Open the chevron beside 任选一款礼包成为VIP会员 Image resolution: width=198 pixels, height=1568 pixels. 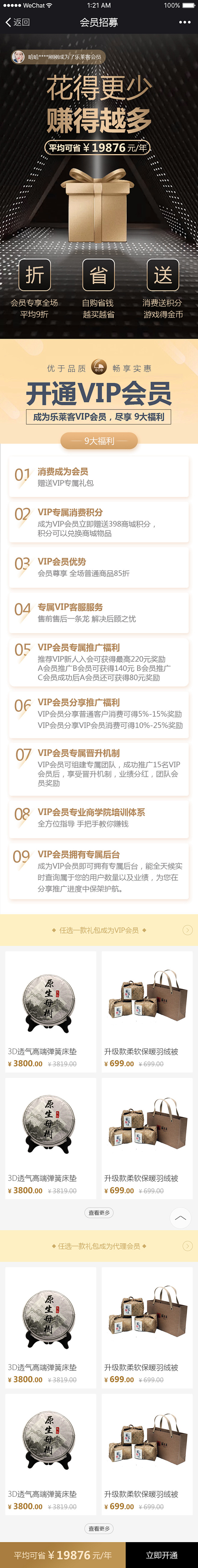(188, 930)
